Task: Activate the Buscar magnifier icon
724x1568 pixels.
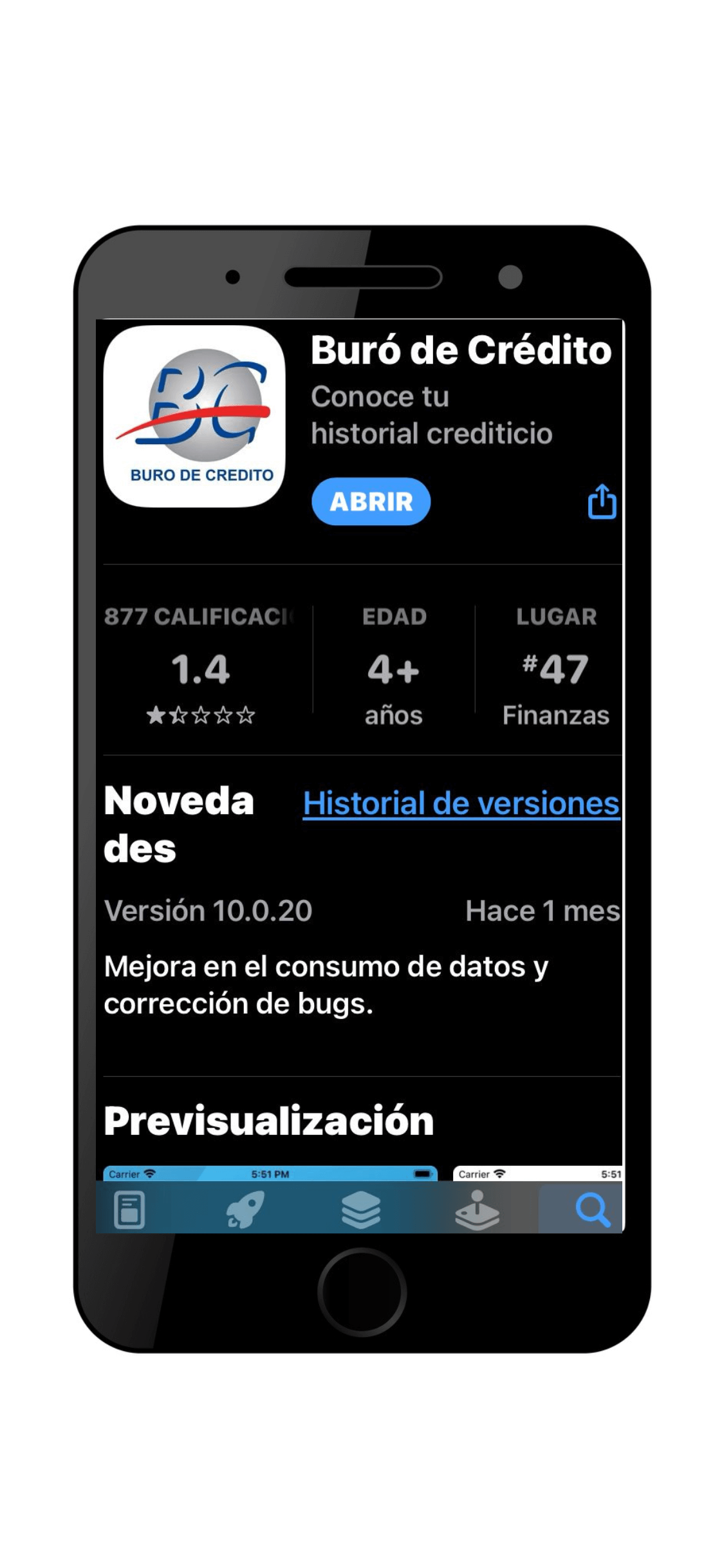Action: pos(593,1208)
